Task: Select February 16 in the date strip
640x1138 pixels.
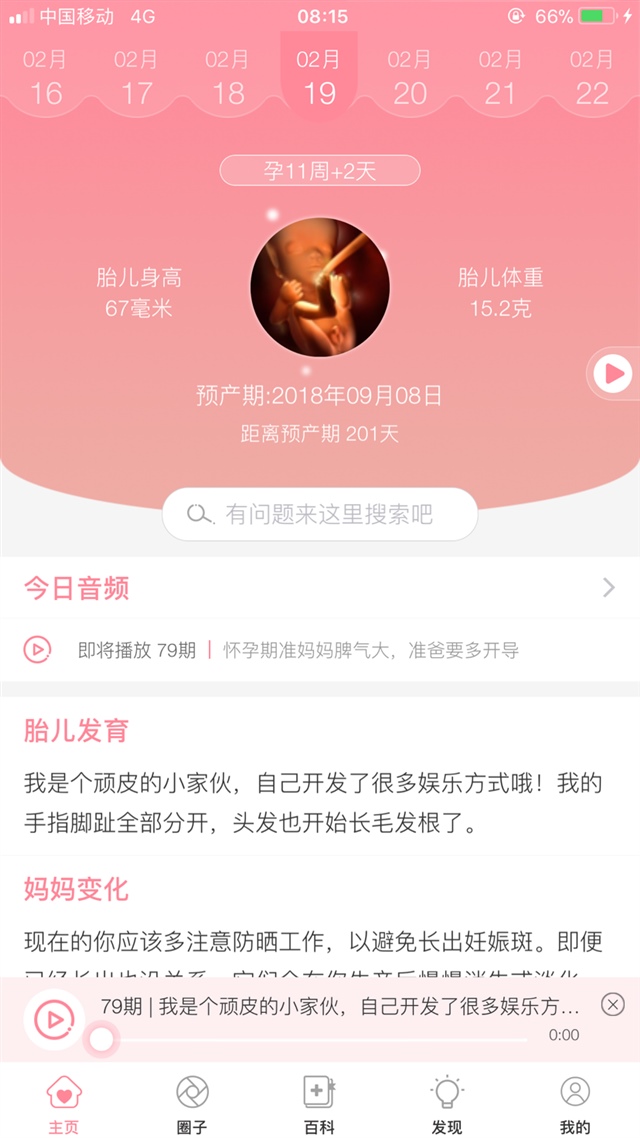Action: pos(46,78)
